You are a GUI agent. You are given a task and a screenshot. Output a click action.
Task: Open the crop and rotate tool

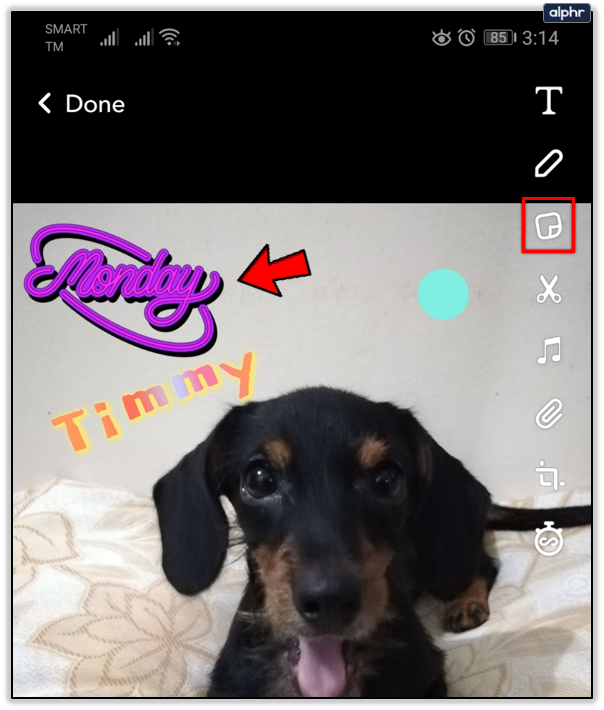(x=548, y=475)
